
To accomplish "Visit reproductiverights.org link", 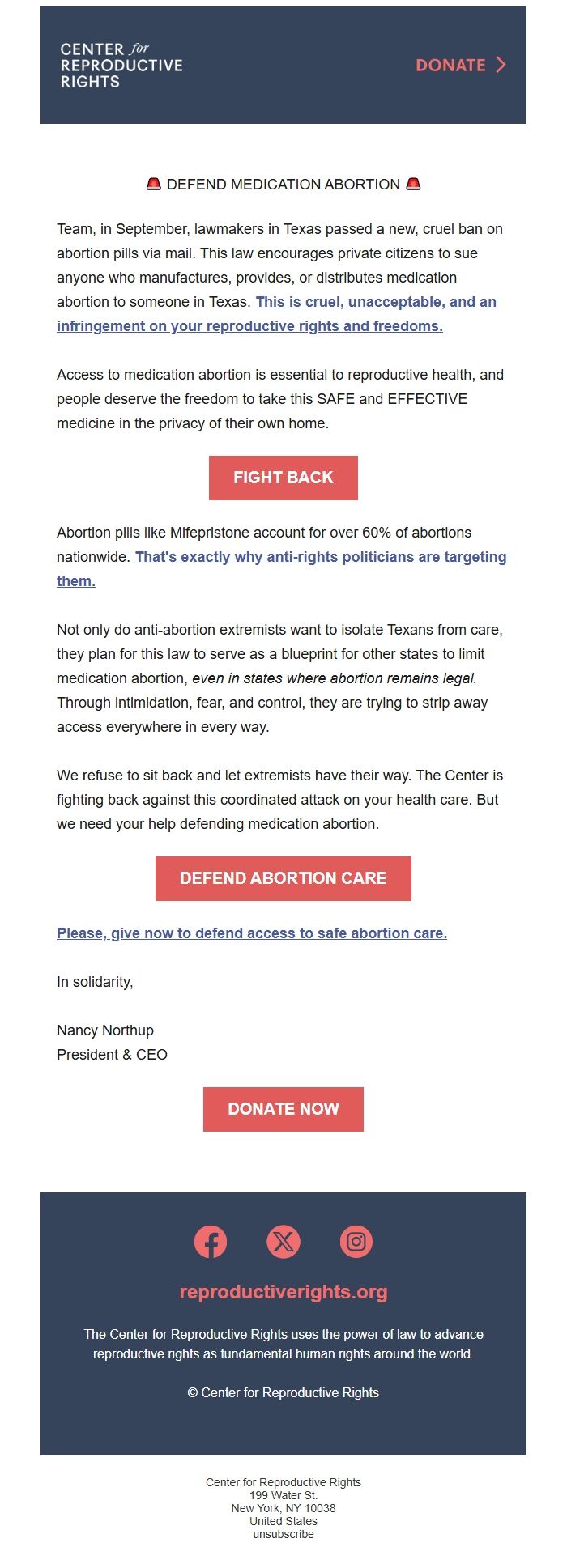I will click(283, 1292).
